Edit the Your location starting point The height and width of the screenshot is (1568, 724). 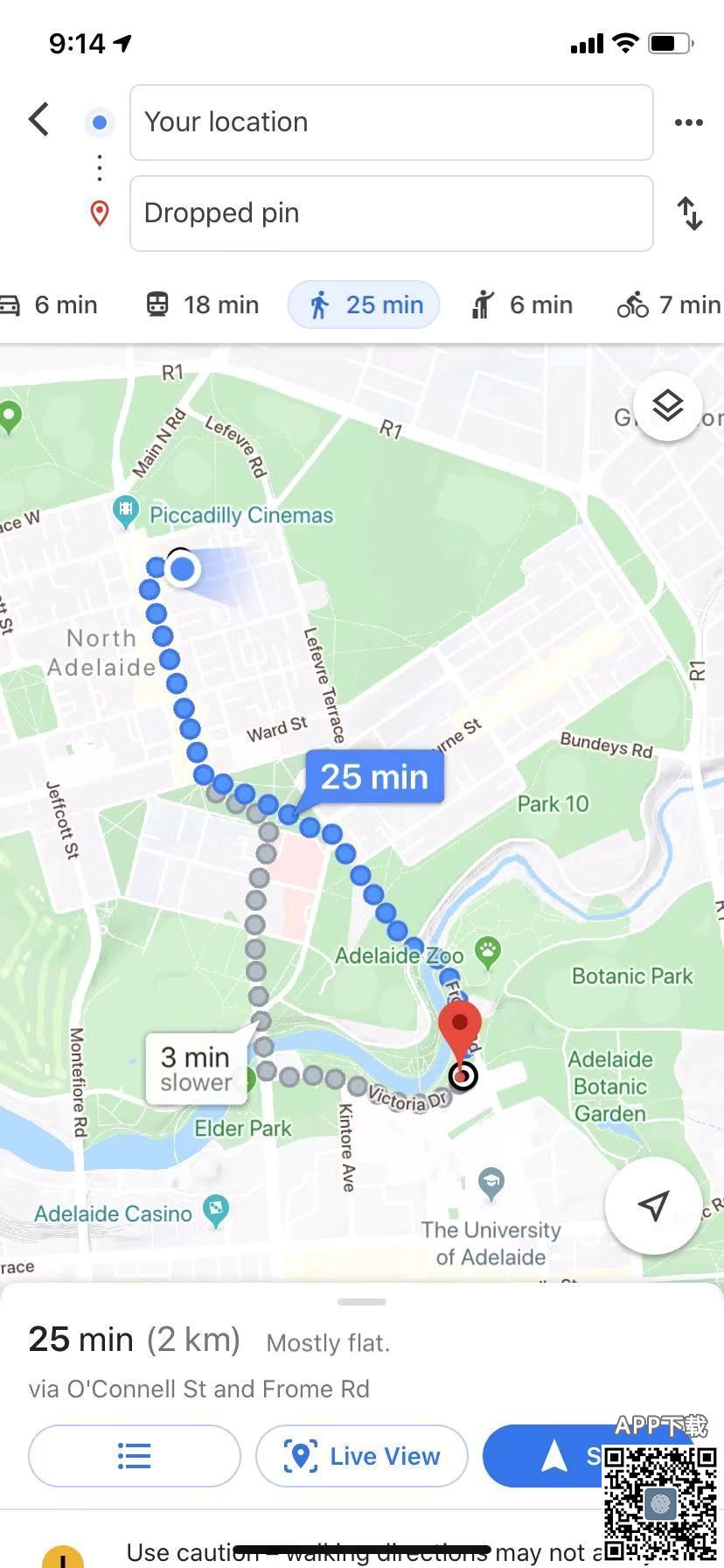391,122
